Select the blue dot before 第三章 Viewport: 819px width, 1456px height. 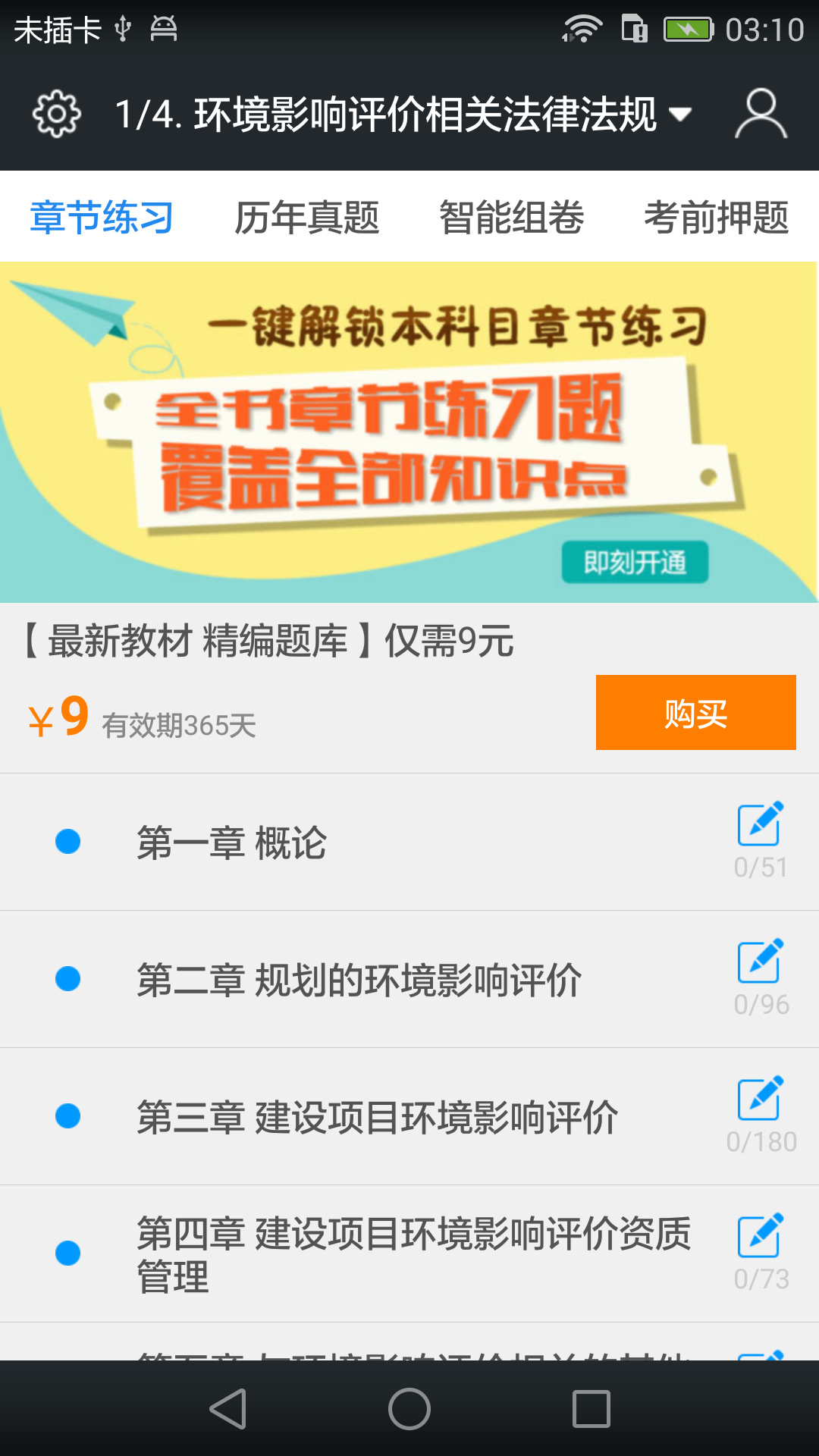pyautogui.click(x=69, y=1117)
